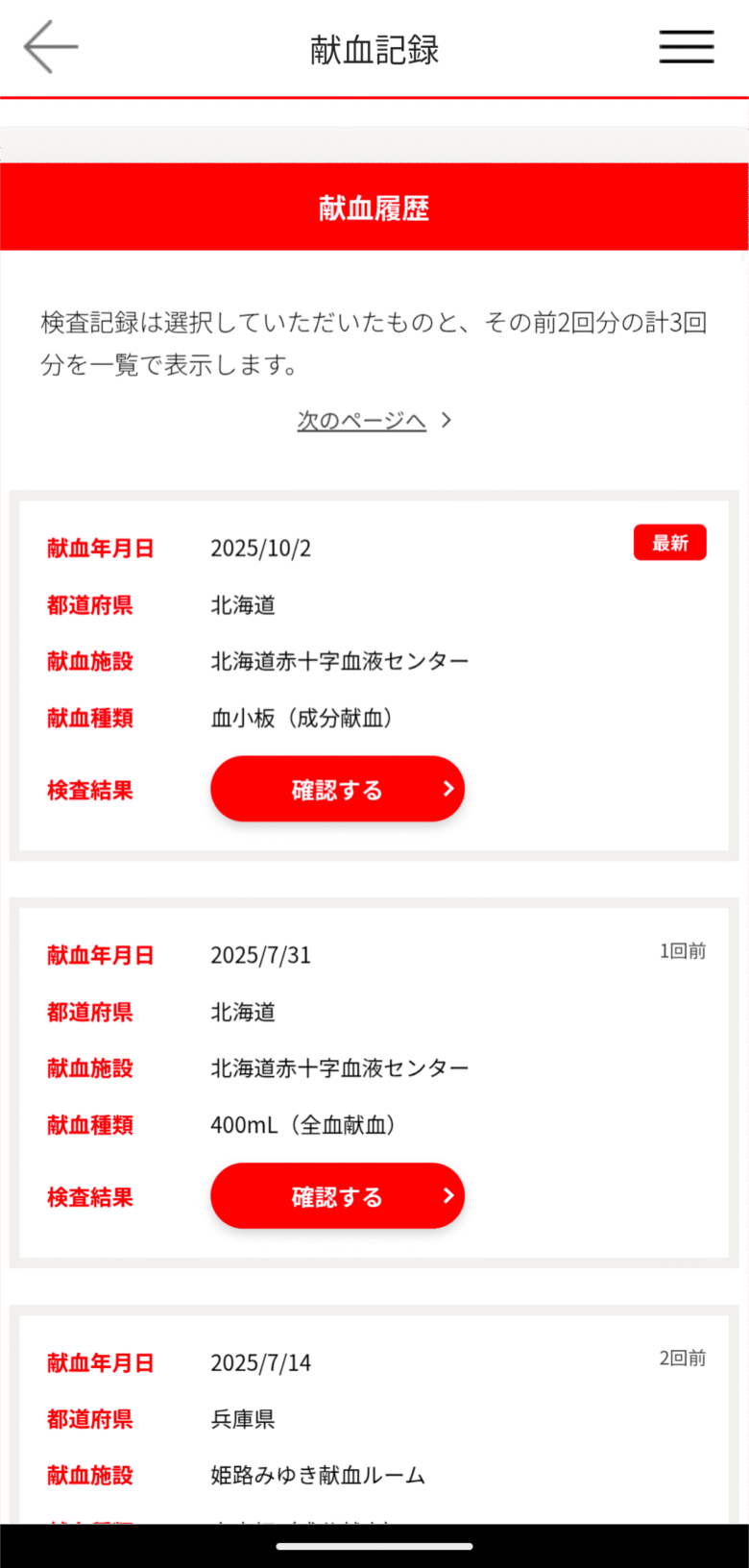
Task: Open the 次のページへ link
Action: (x=374, y=421)
